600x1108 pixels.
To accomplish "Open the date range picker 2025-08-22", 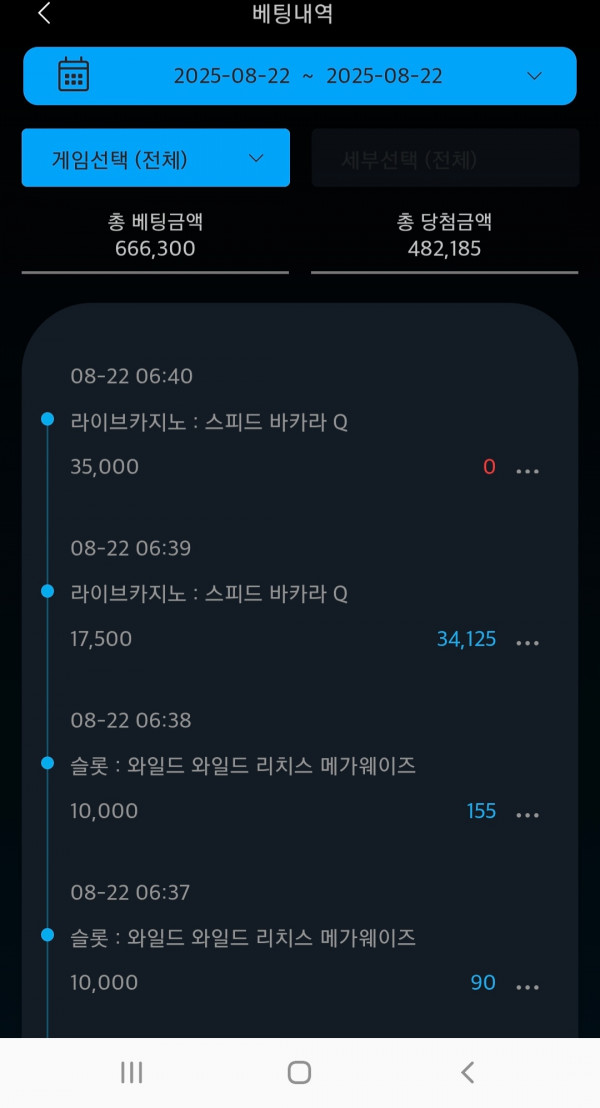I will (x=300, y=76).
